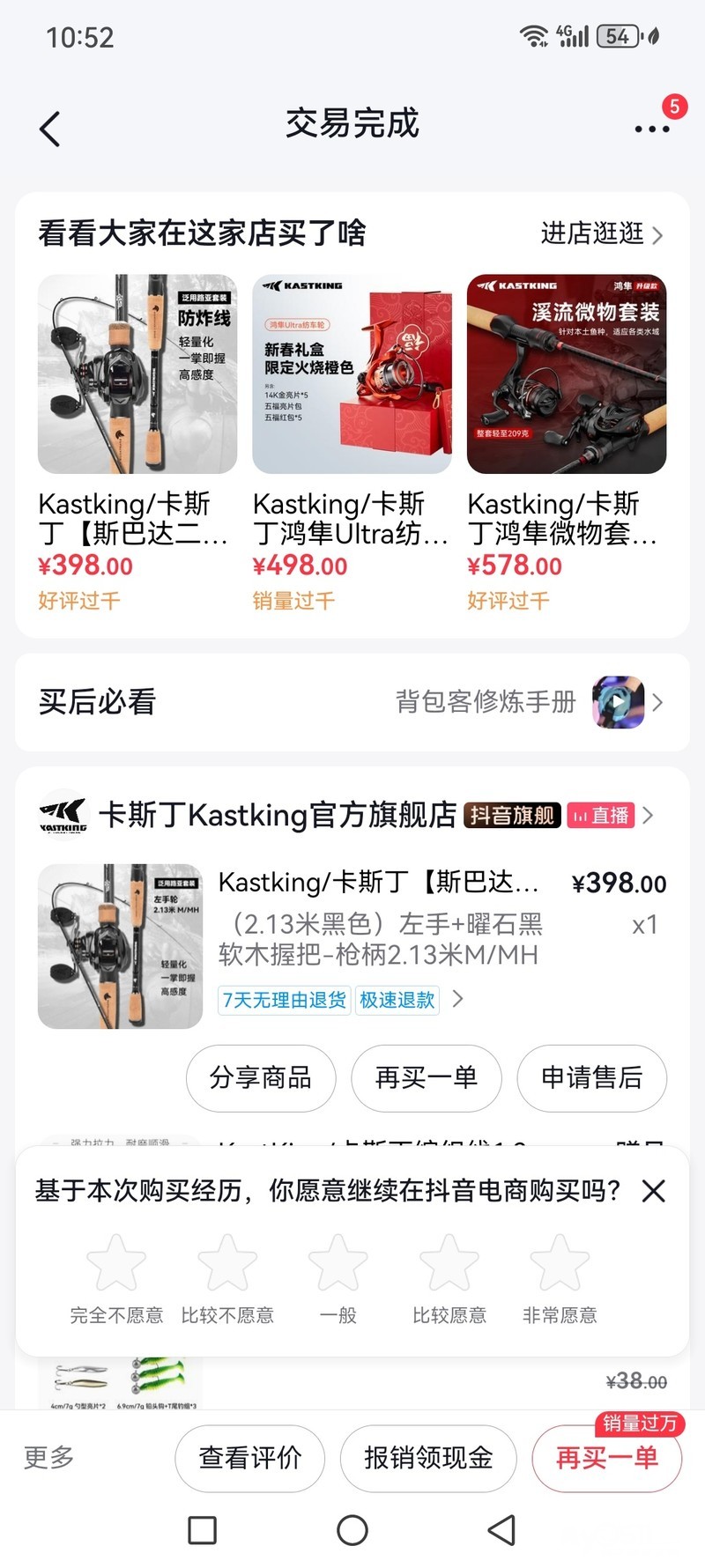Tap 更多 in the bottom bar
Viewport: 705px width, 1568px height.
pyautogui.click(x=49, y=1458)
